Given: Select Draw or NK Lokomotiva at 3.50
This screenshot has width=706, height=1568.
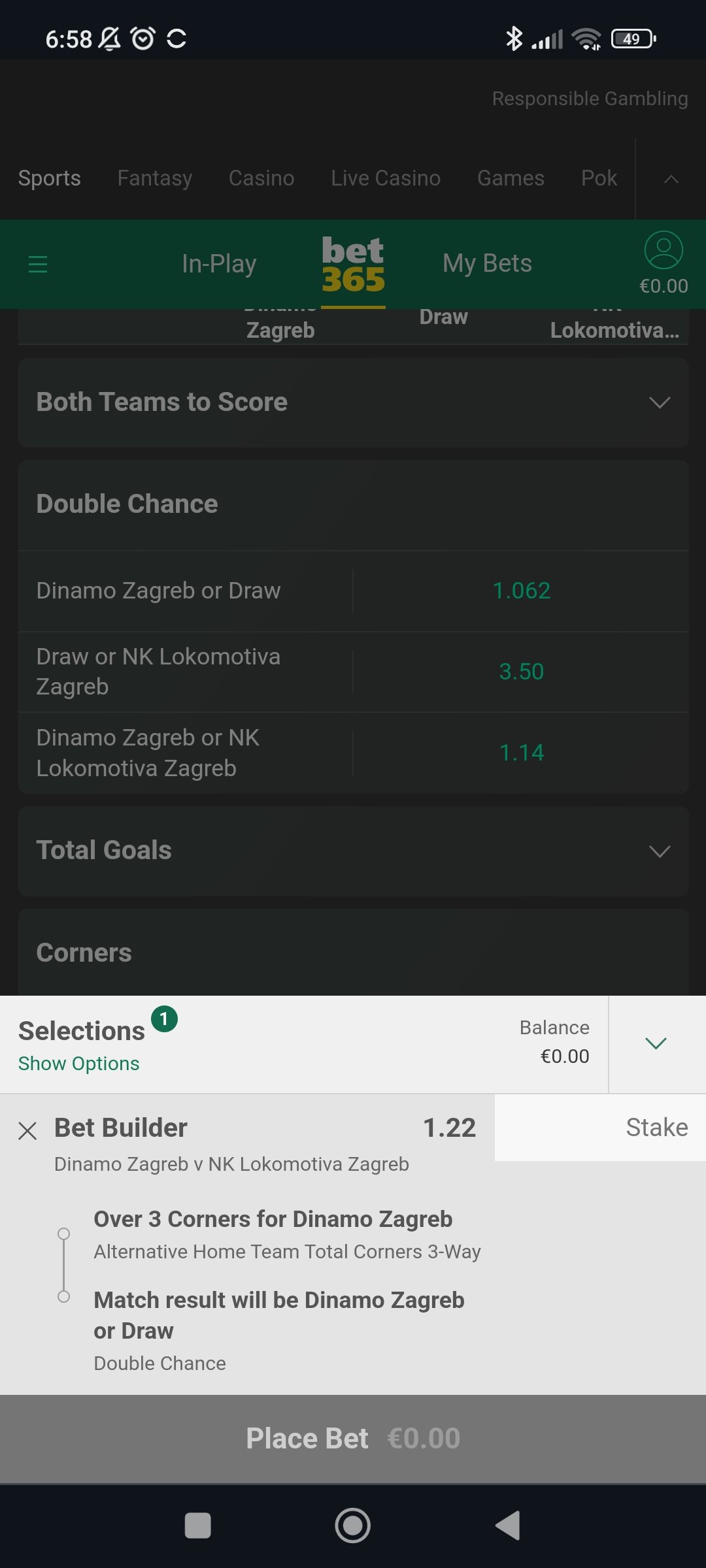Looking at the screenshot, I should point(521,672).
